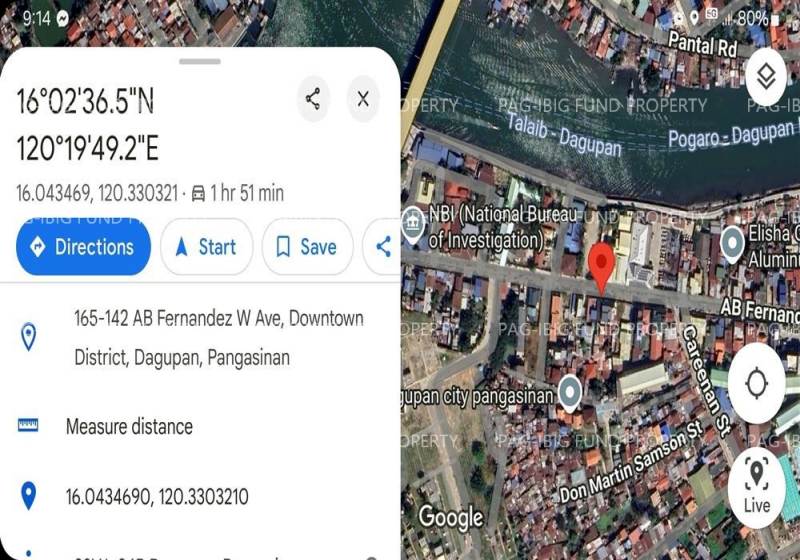Save this location to a list

click(x=306, y=247)
